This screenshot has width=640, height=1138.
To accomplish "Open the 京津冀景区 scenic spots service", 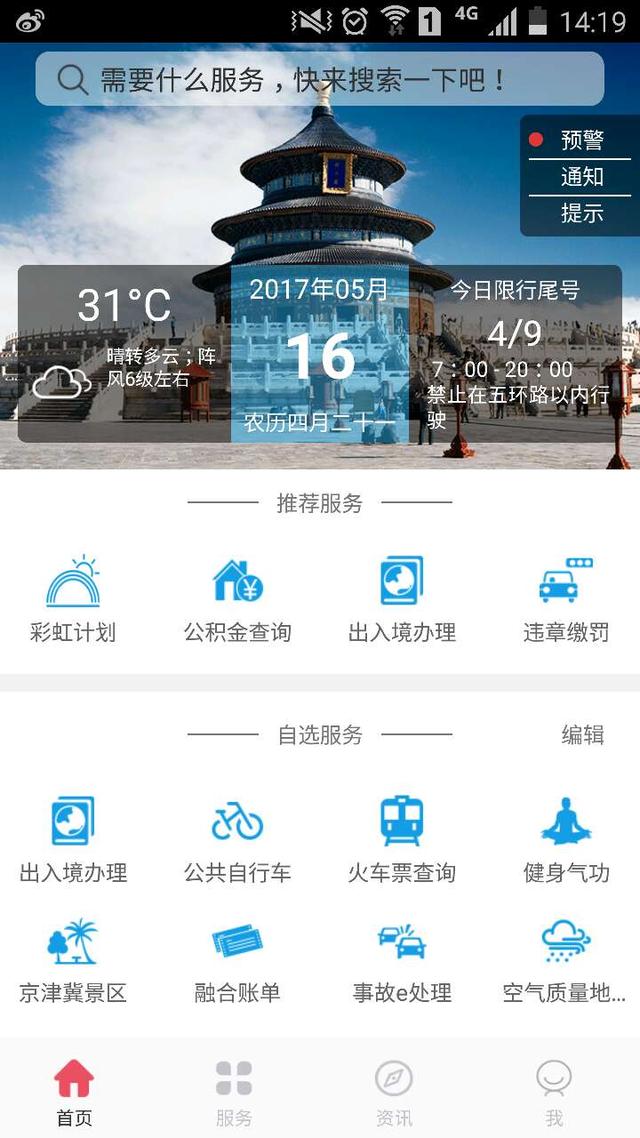I will pyautogui.click(x=73, y=960).
